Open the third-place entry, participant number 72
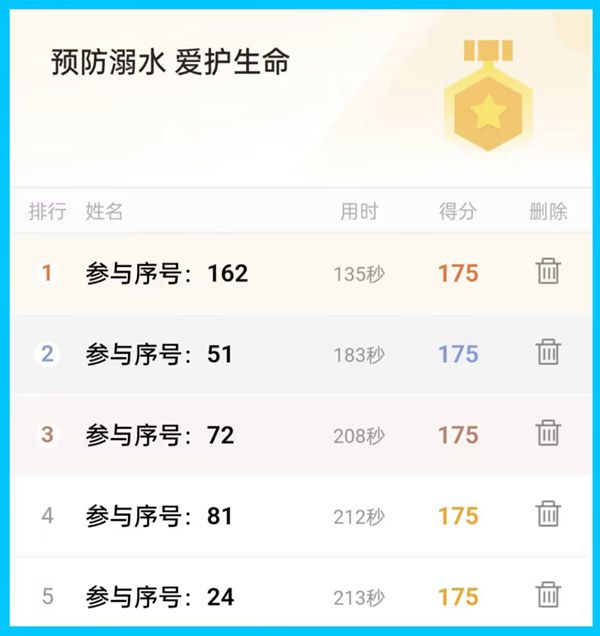The height and width of the screenshot is (636, 600). [160, 435]
